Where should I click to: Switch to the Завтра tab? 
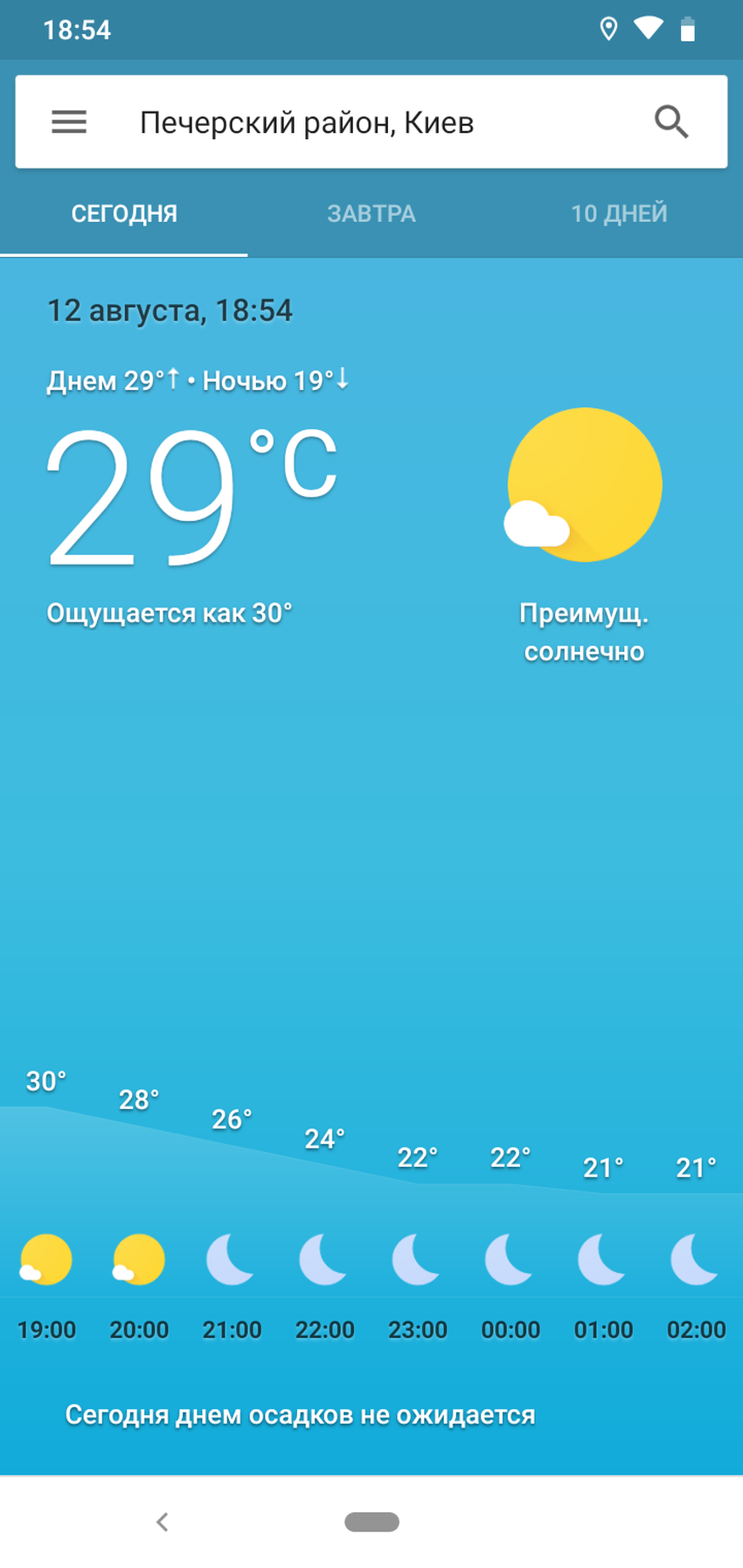click(371, 213)
